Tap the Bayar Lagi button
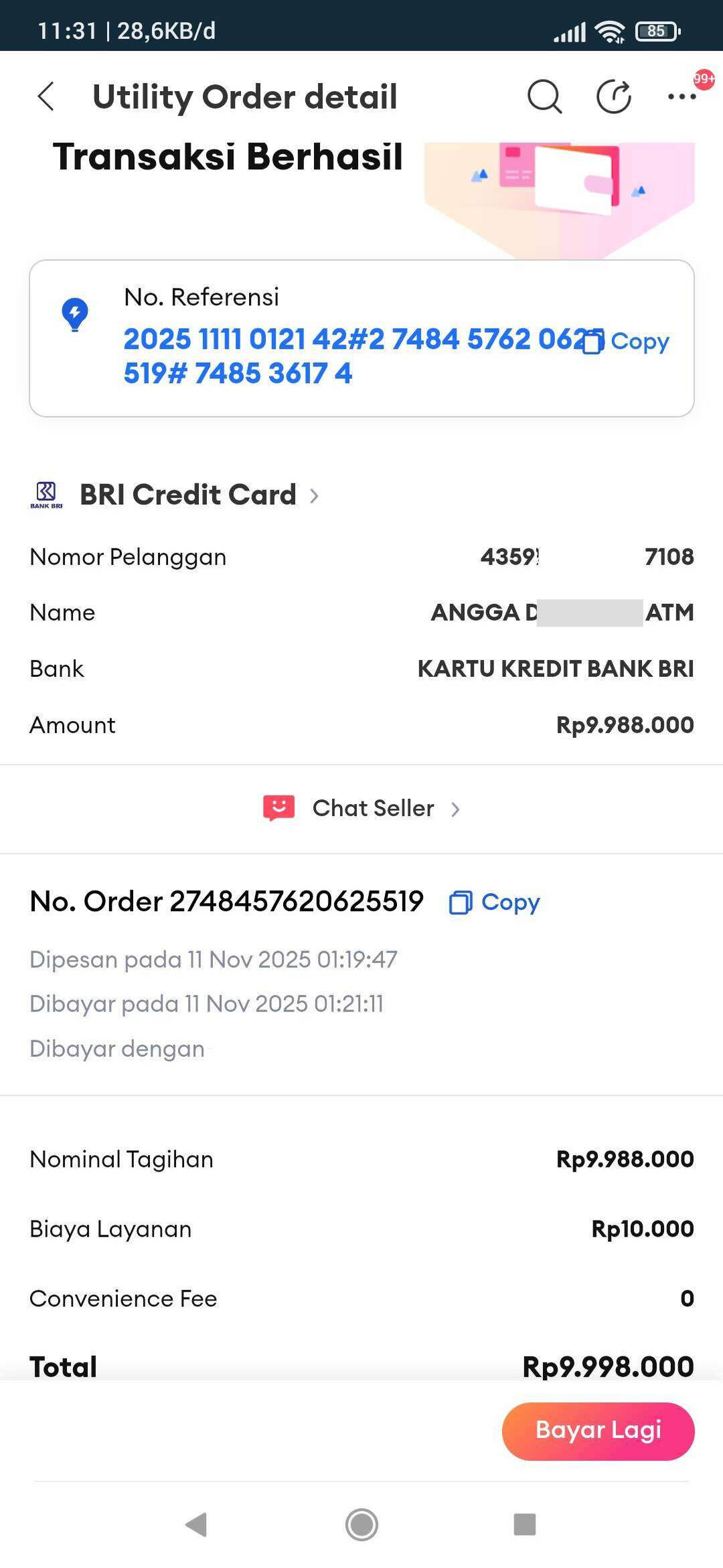 point(598,1431)
